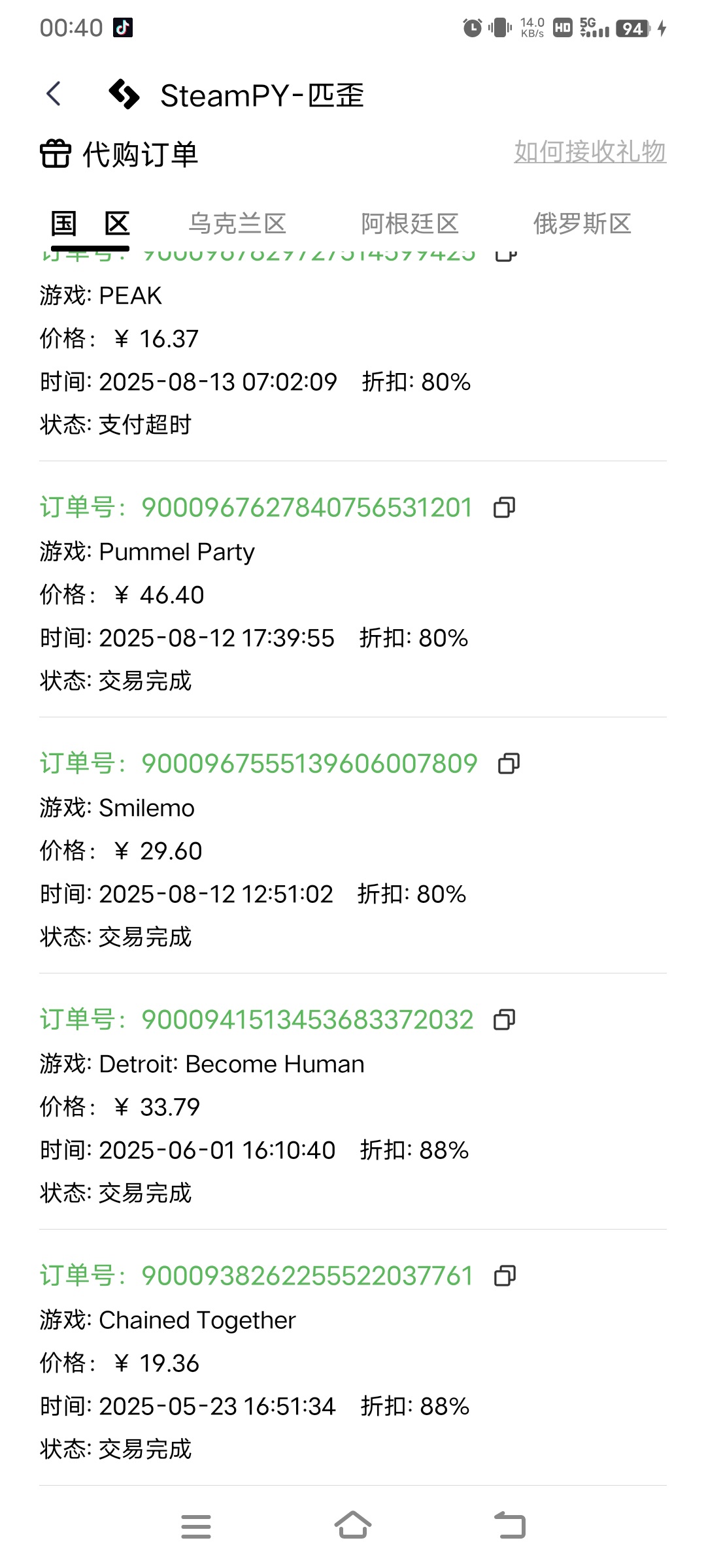Select the 支付超时 status text
706x1568 pixels.
(x=145, y=425)
